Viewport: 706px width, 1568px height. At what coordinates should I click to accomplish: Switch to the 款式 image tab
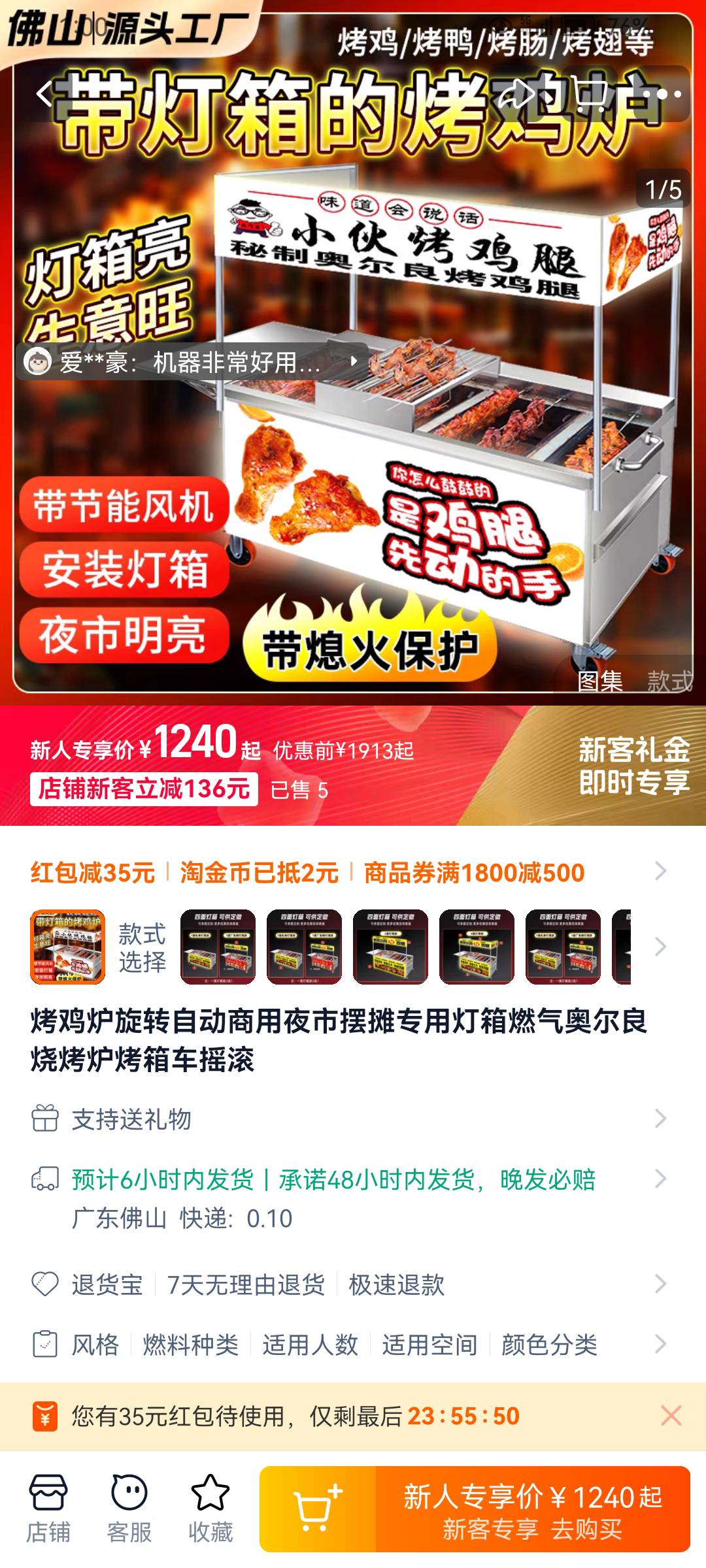(x=669, y=681)
